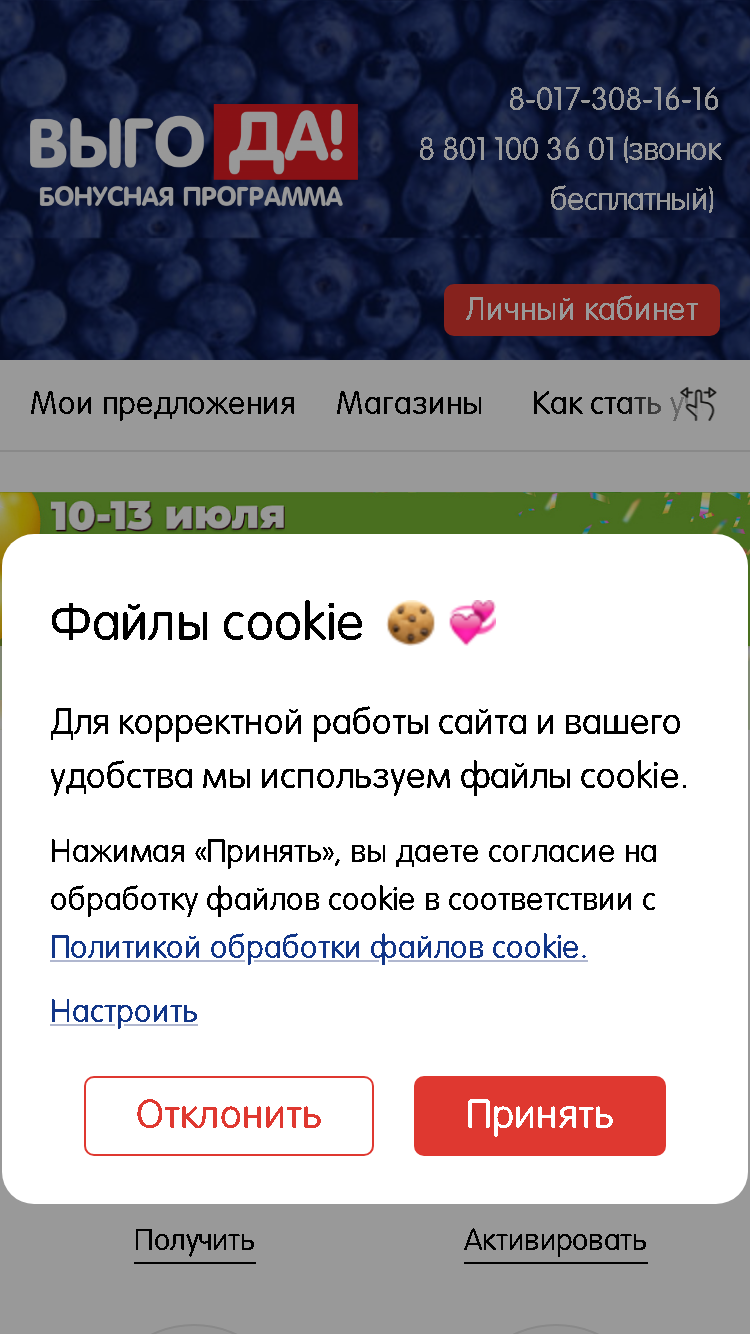Open Политикой обработки файлов cookie link

(318, 947)
